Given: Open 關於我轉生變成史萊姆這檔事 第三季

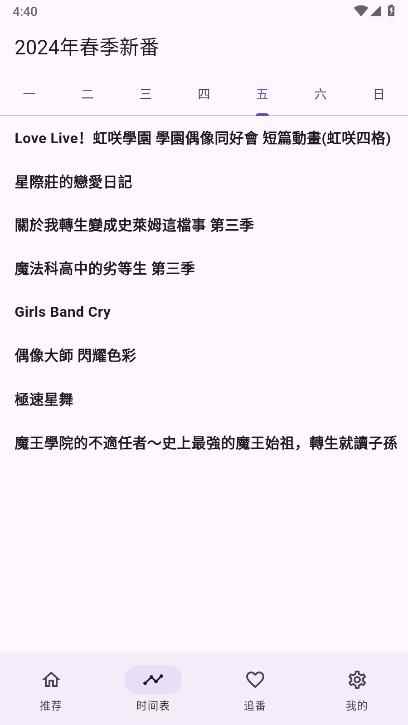Looking at the screenshot, I should pos(204,225).
